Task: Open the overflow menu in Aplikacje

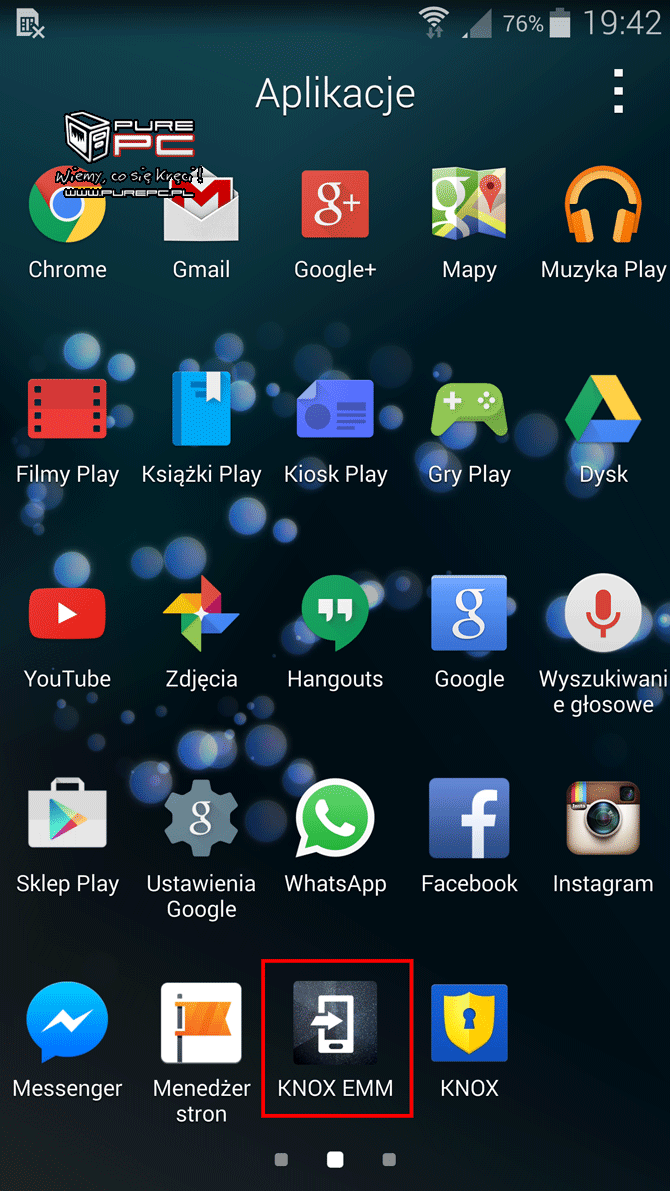Action: click(x=619, y=92)
